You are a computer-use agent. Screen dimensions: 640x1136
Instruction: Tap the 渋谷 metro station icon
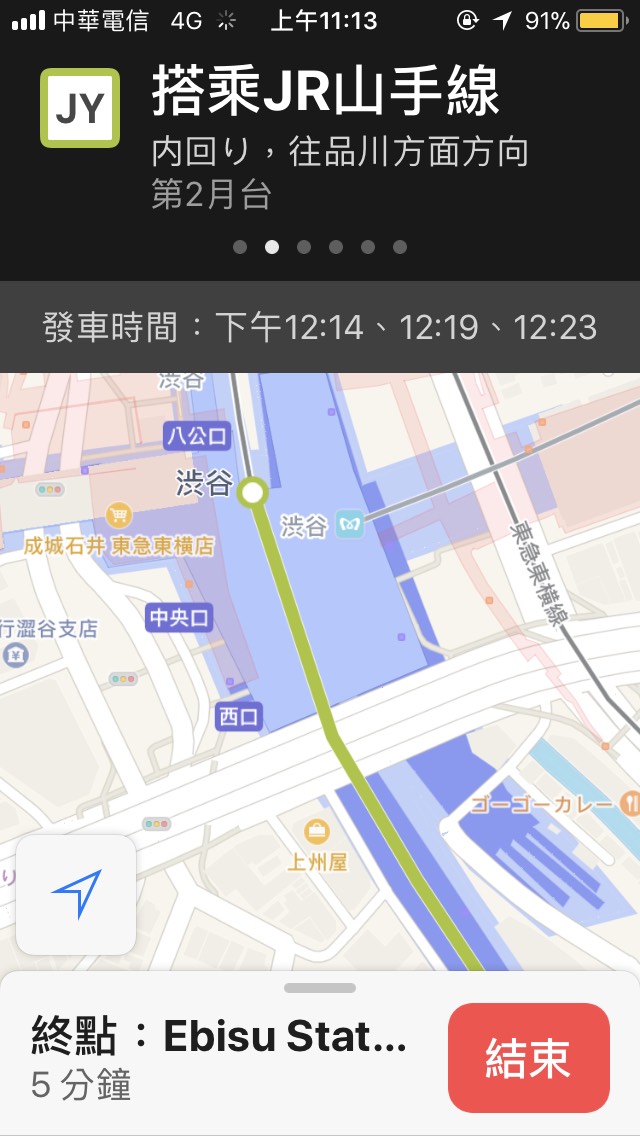click(350, 524)
